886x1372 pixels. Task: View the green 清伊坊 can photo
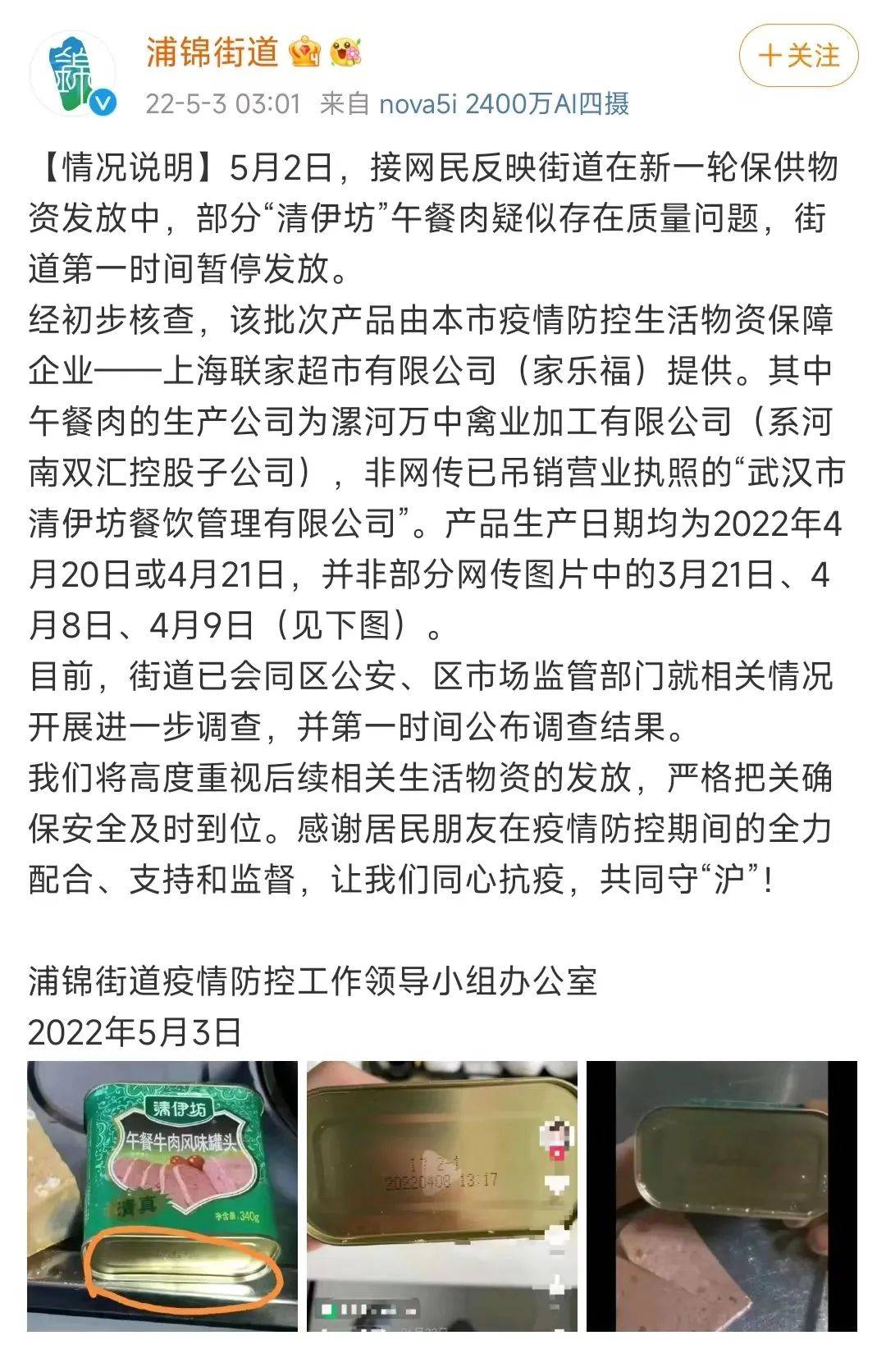pos(162,1196)
